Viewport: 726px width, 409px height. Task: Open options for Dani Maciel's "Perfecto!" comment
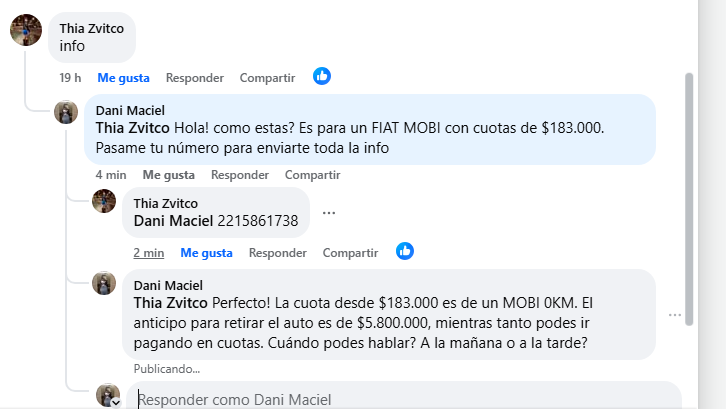click(x=675, y=315)
